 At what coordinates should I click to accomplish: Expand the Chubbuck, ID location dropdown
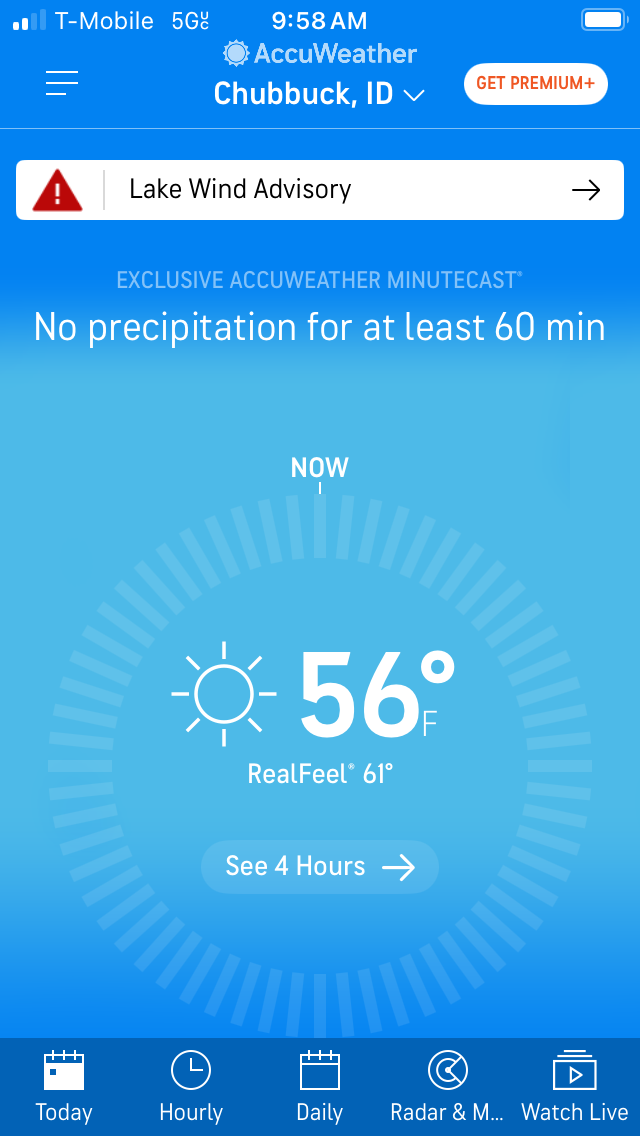point(319,95)
